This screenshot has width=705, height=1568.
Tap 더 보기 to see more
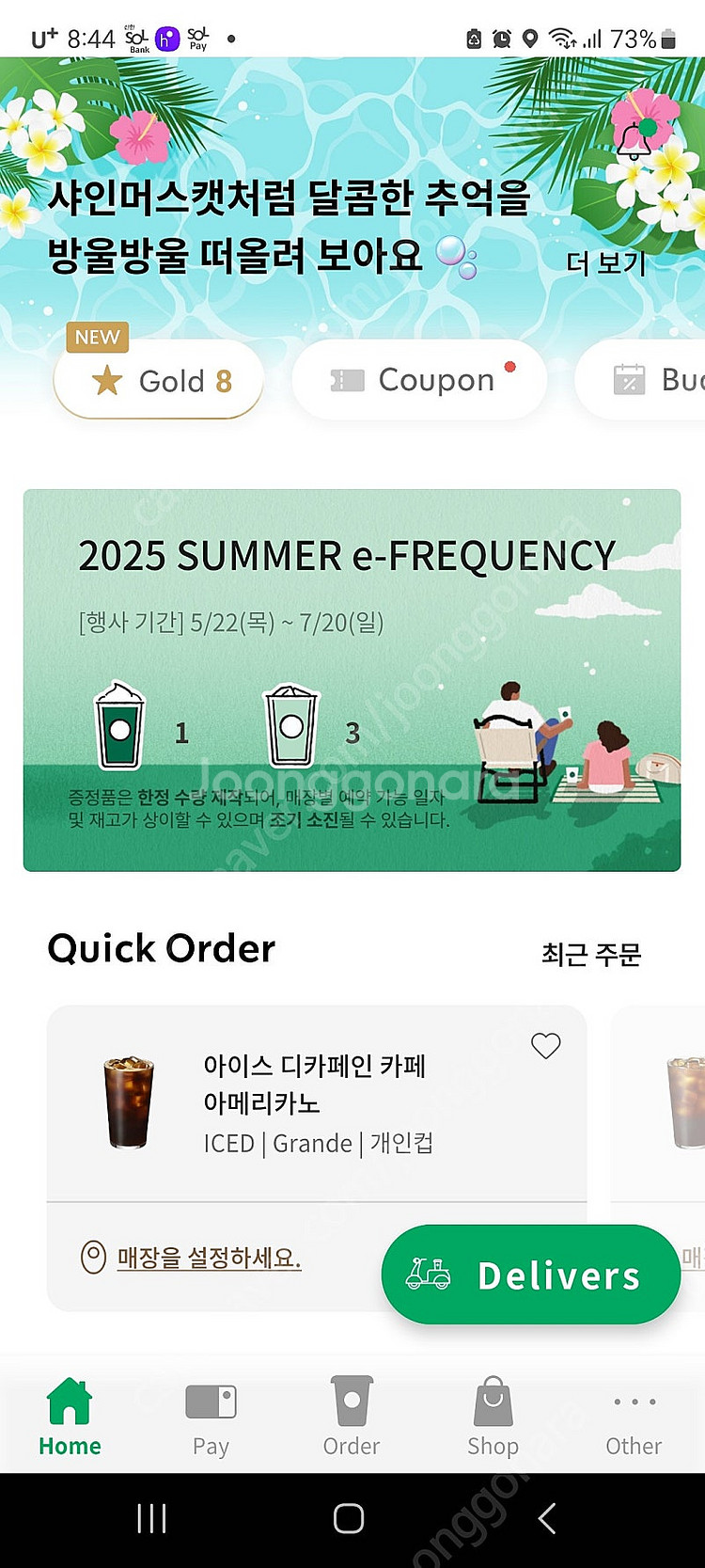point(606,263)
